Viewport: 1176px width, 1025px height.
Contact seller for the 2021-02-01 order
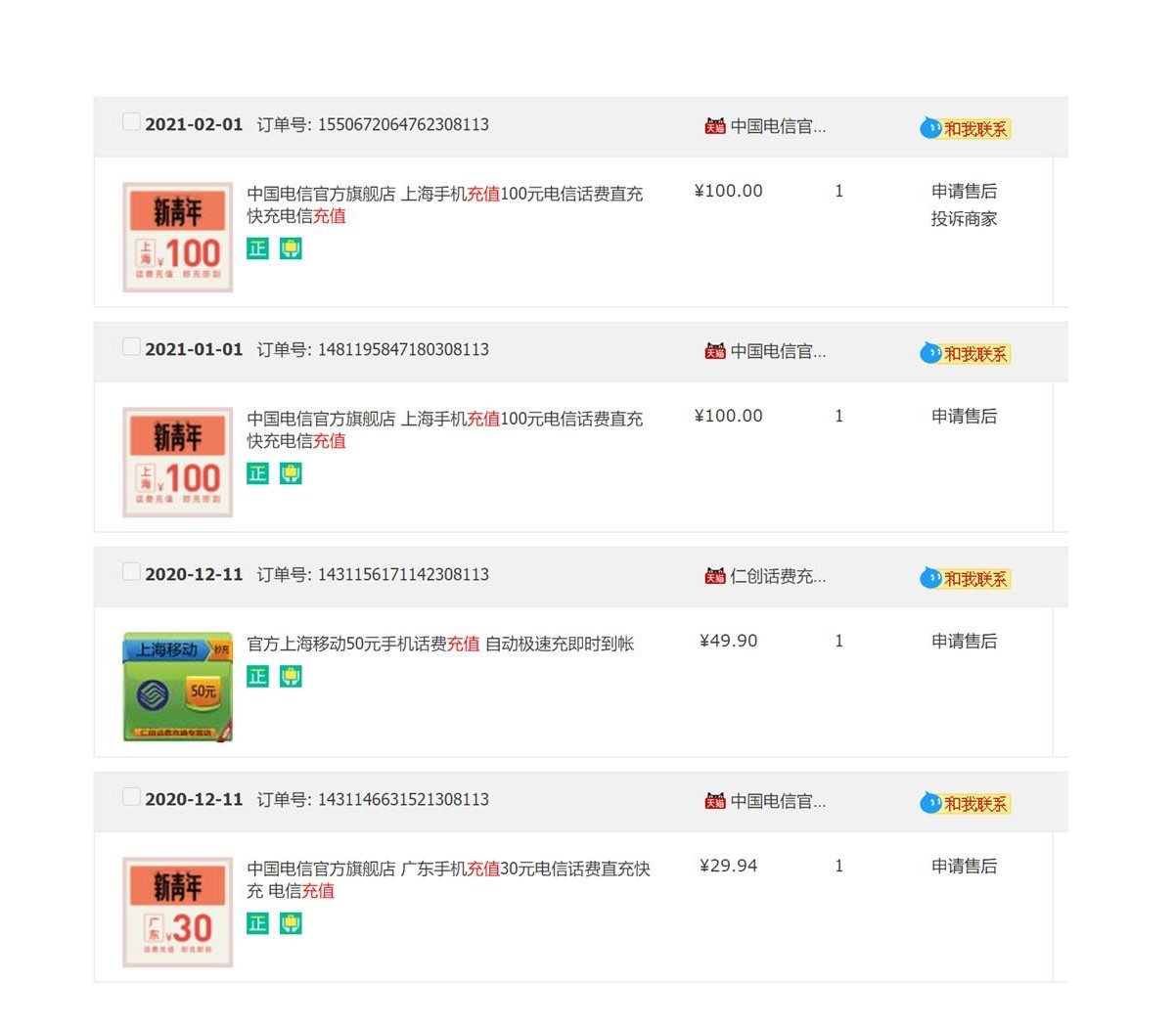pos(966,129)
